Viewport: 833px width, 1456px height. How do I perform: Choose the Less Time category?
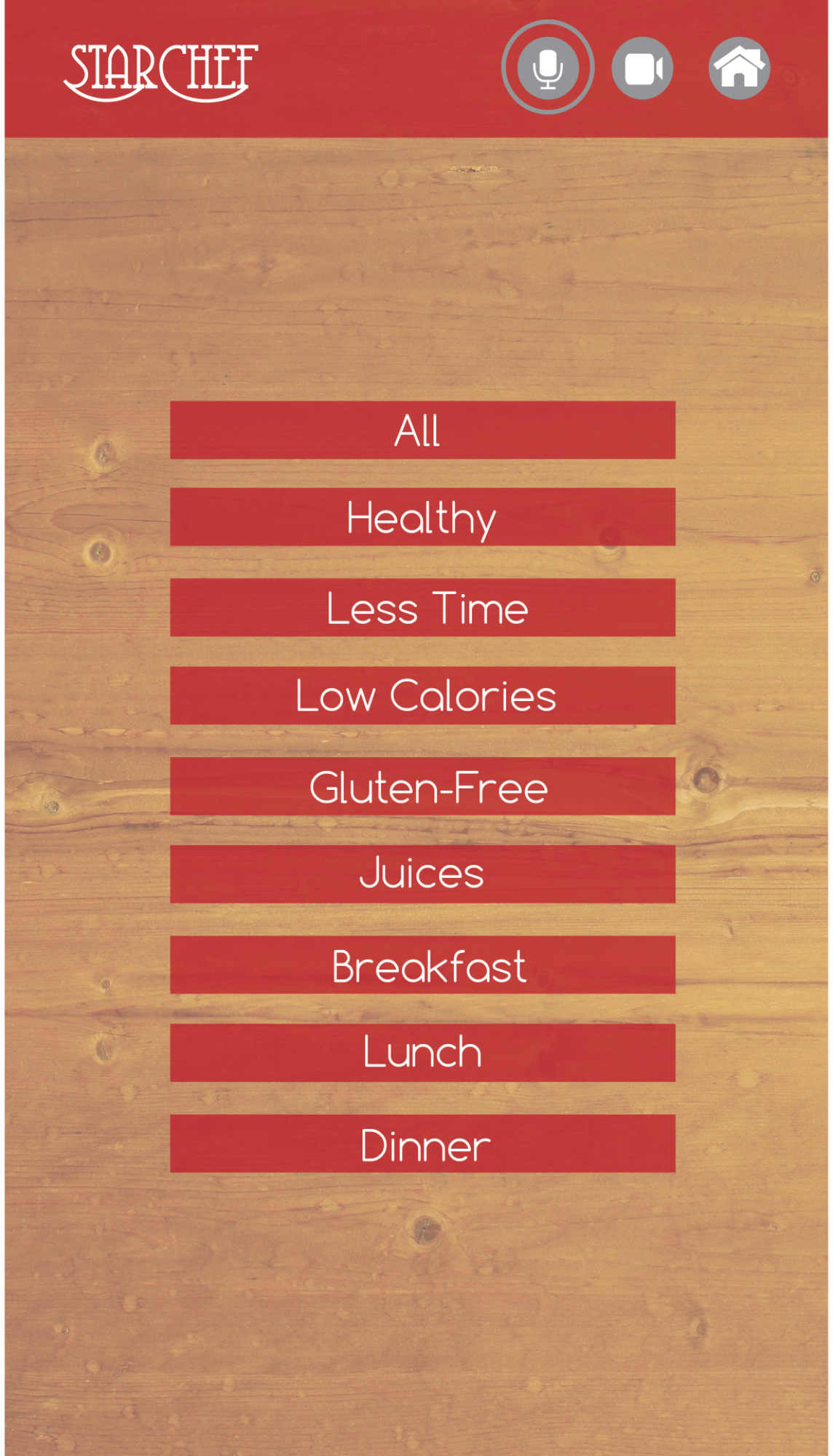(422, 608)
